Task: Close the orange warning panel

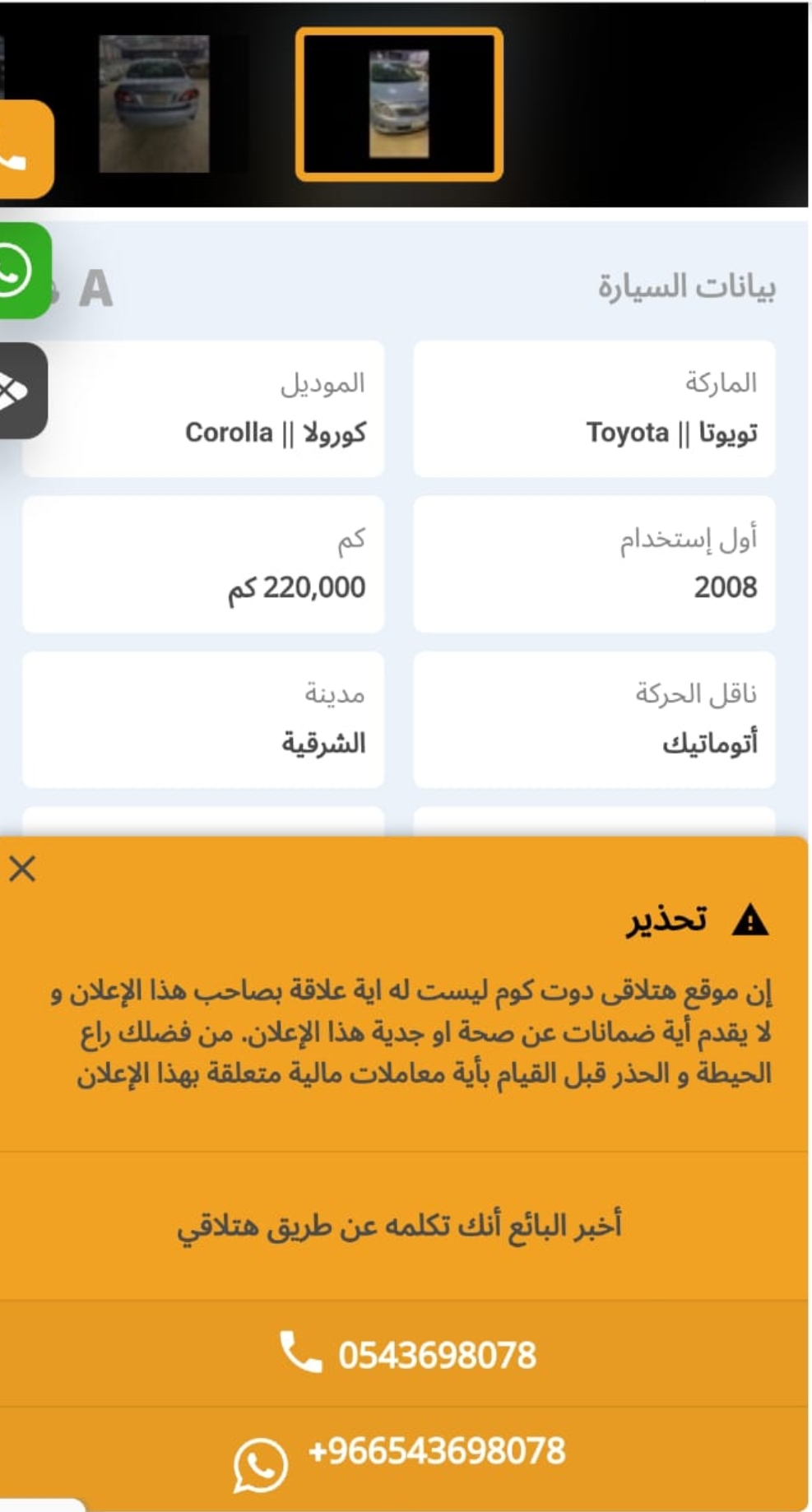Action: click(x=22, y=869)
